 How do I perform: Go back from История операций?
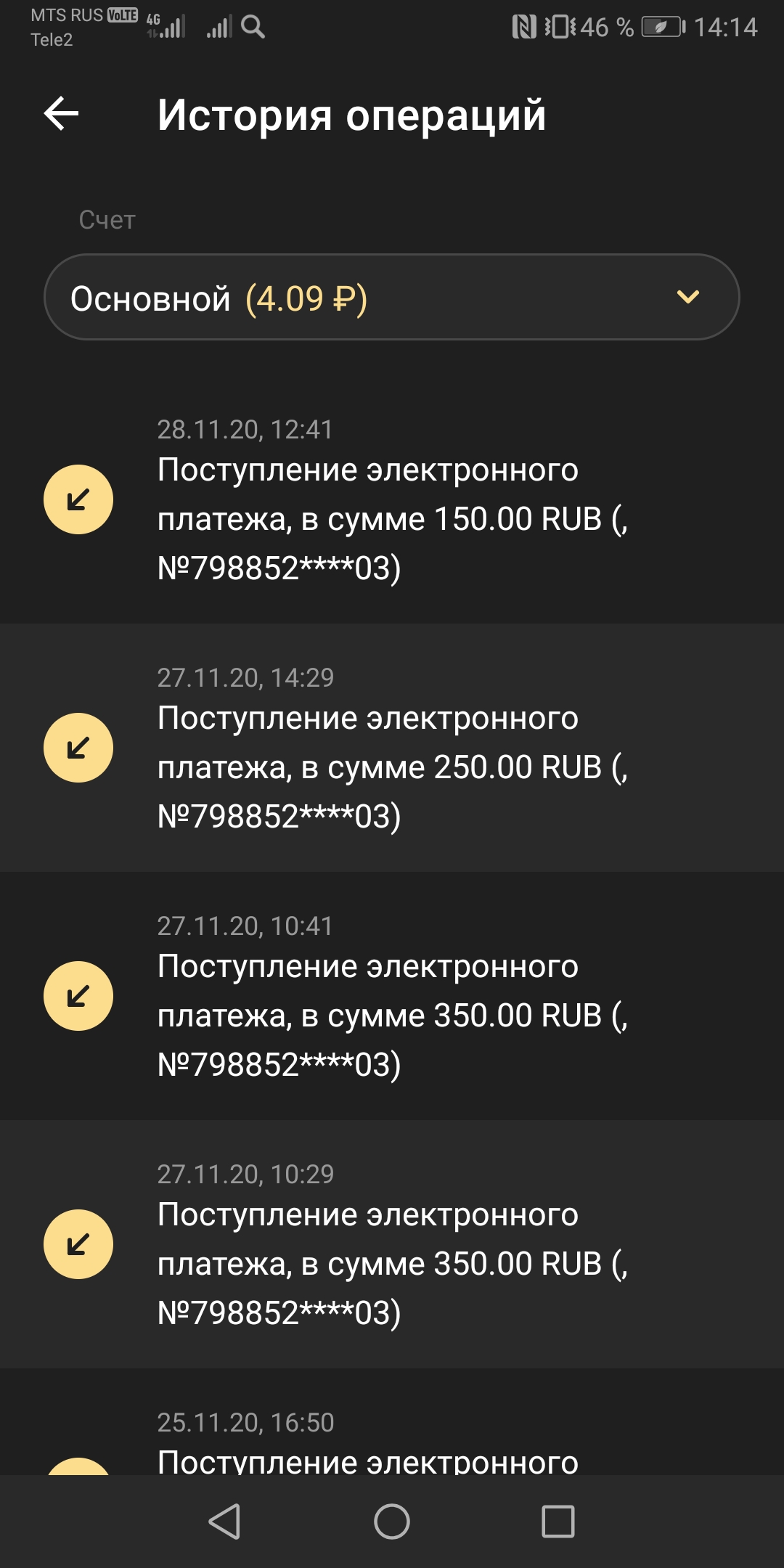(x=62, y=114)
